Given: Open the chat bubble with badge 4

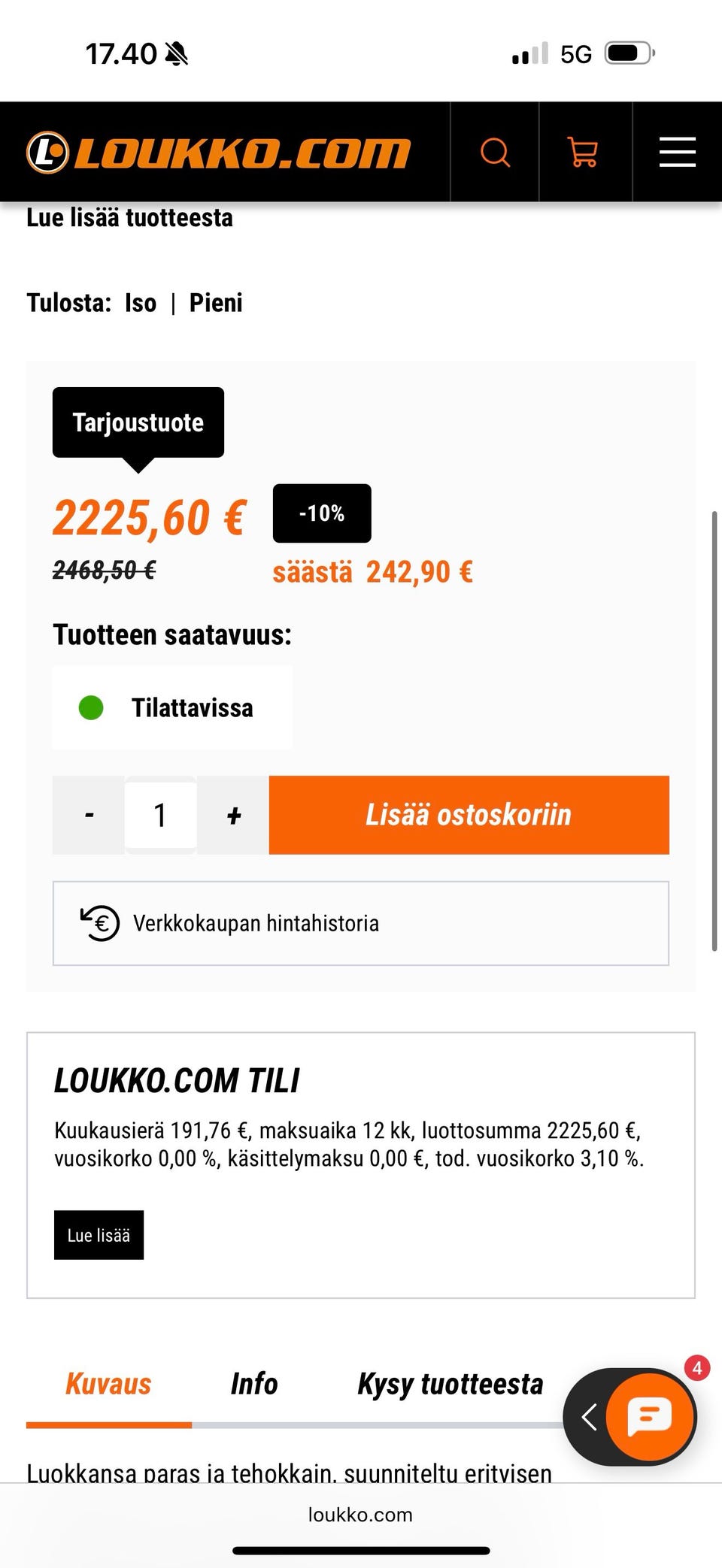Looking at the screenshot, I should [x=651, y=1416].
